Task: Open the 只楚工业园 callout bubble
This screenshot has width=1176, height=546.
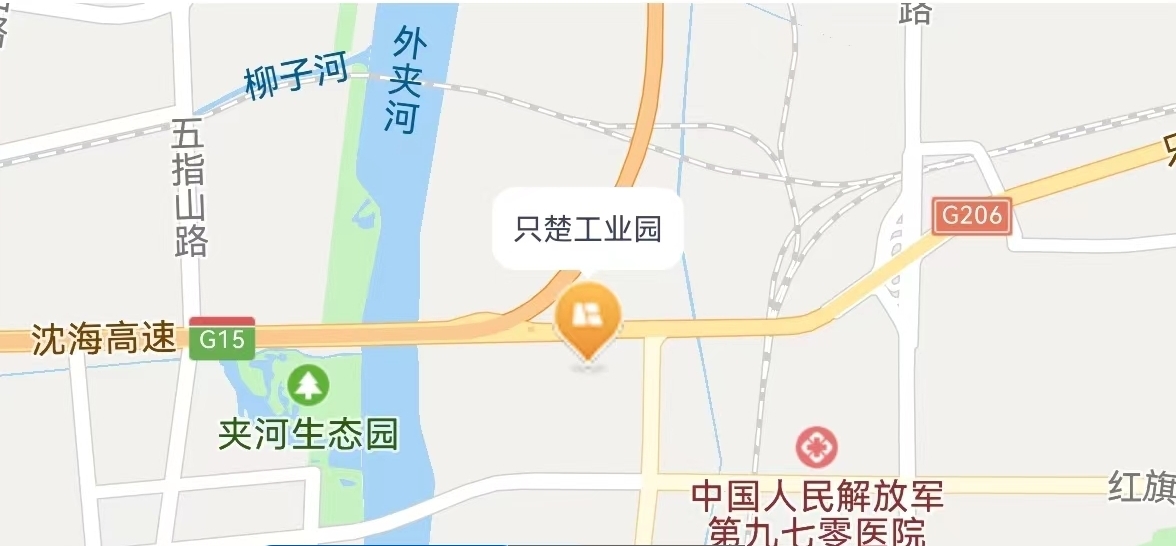Action: (588, 230)
